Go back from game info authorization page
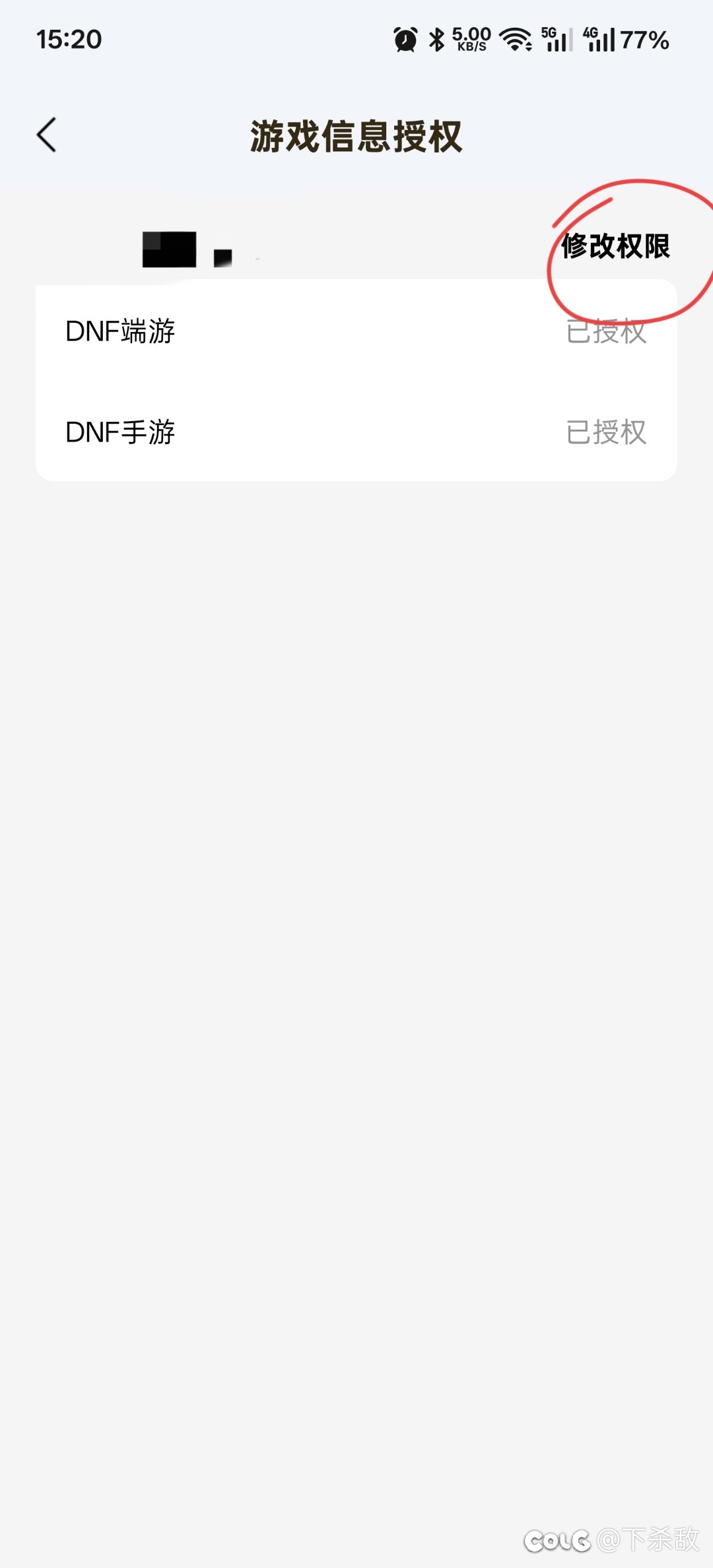713x1568 pixels. 47,135
